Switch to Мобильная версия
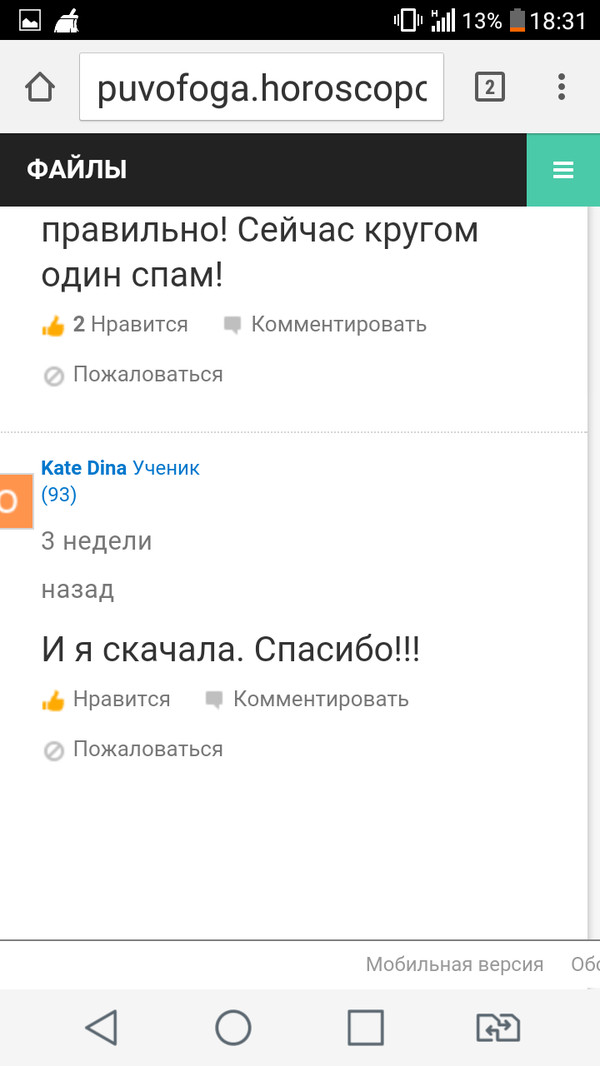The image size is (600, 1066). (454, 965)
